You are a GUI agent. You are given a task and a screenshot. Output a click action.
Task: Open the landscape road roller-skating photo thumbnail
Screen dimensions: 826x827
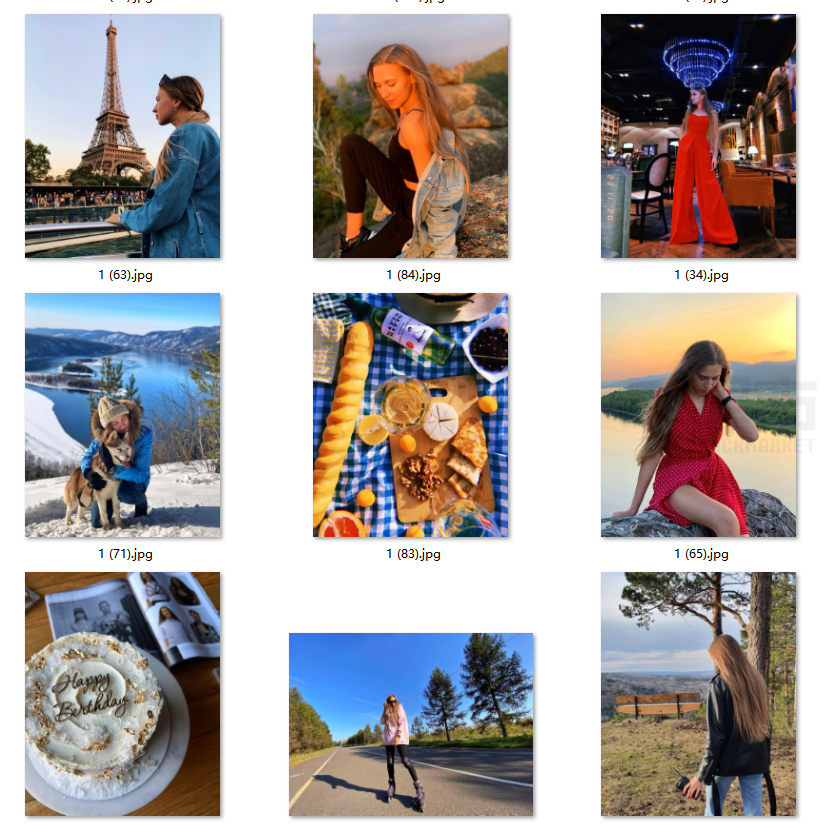pos(410,724)
